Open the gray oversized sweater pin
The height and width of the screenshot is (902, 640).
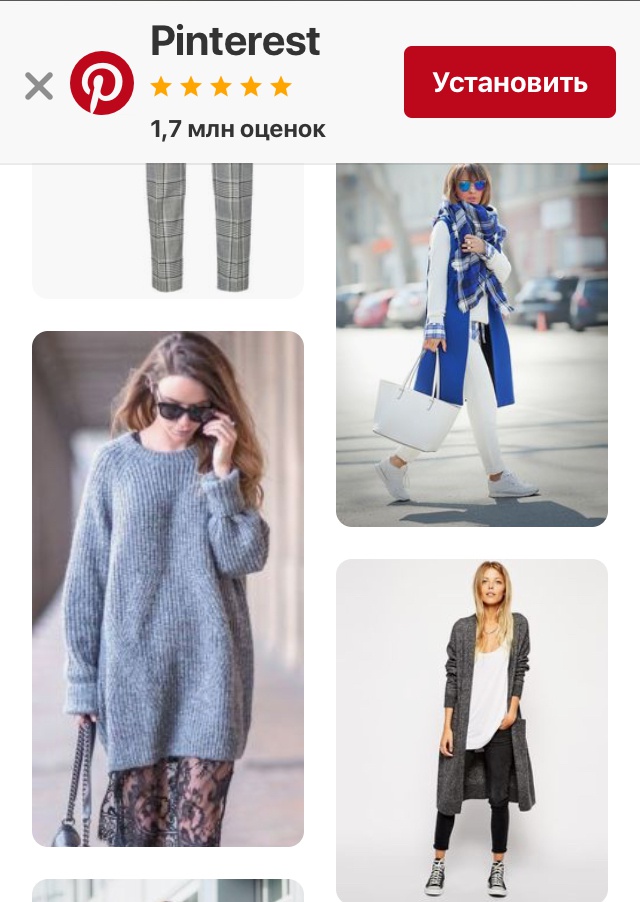(168, 588)
